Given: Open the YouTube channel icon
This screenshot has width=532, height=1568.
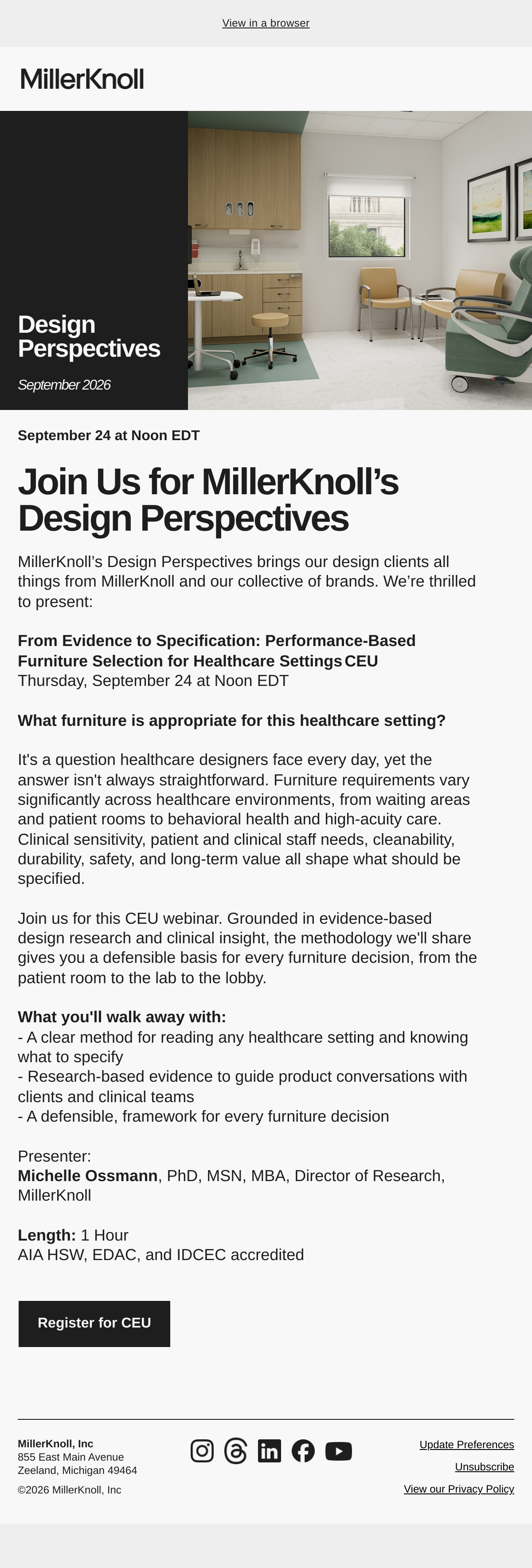Looking at the screenshot, I should (339, 1450).
